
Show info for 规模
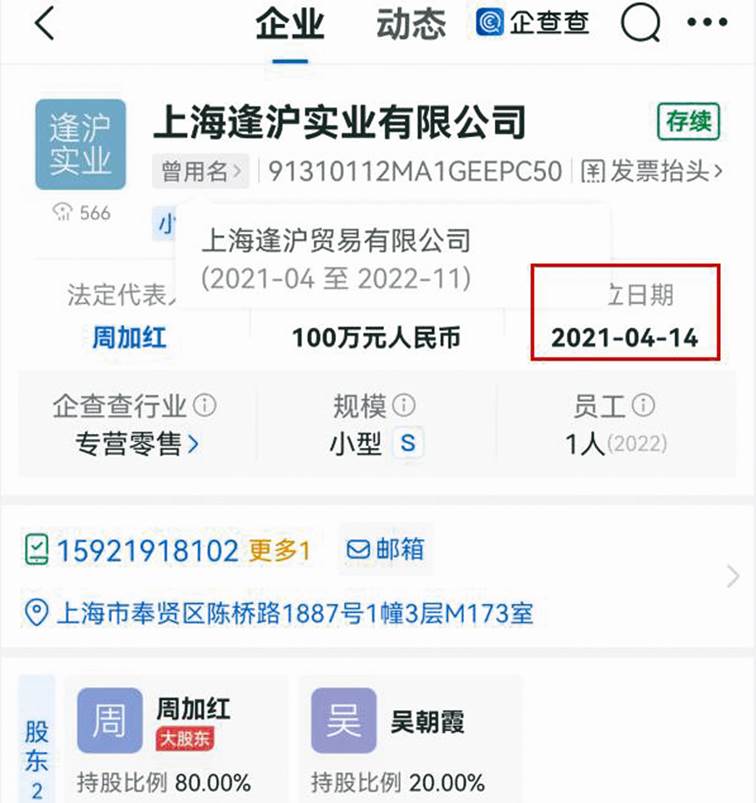click(x=405, y=406)
